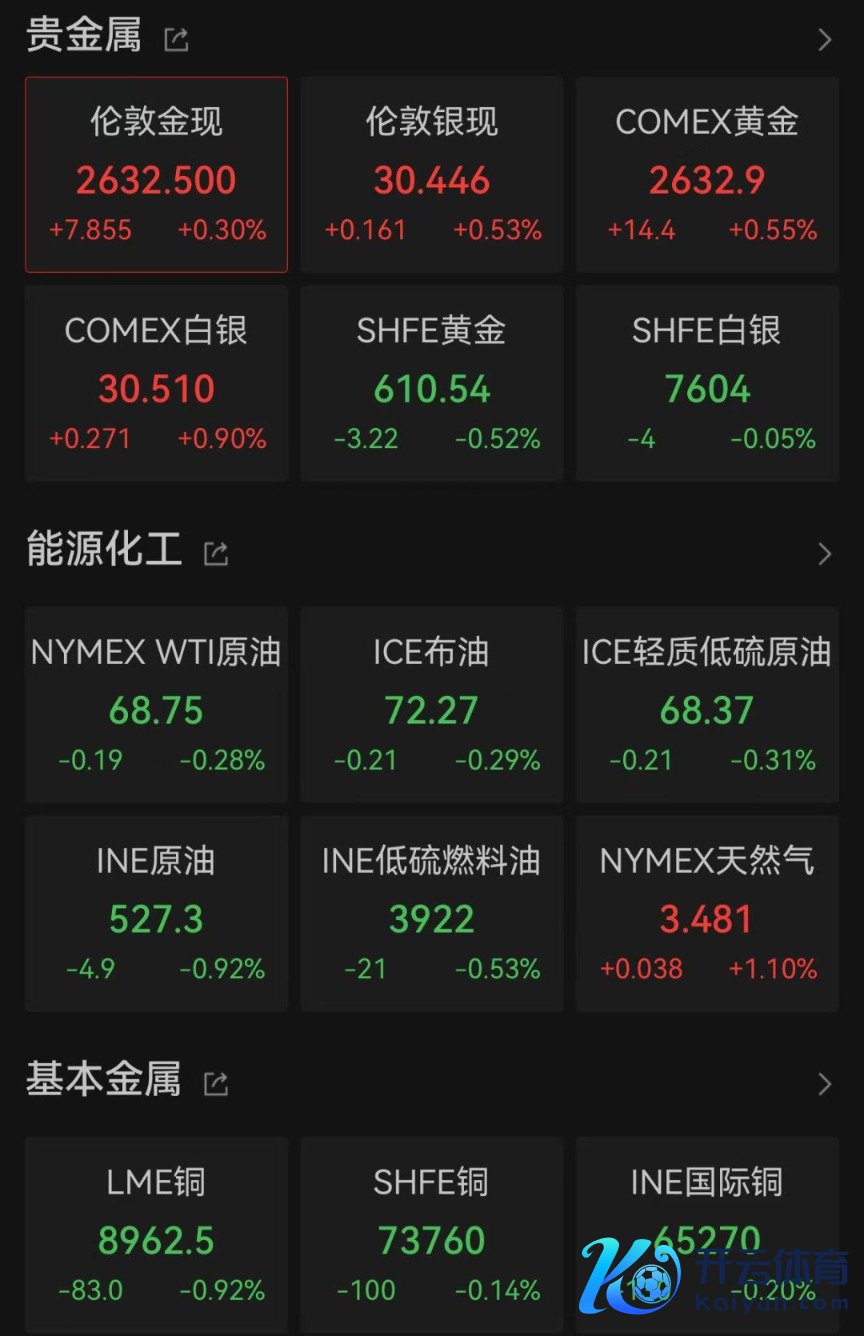
Task: View NYMEX天然气 quote details
Action: [706, 914]
